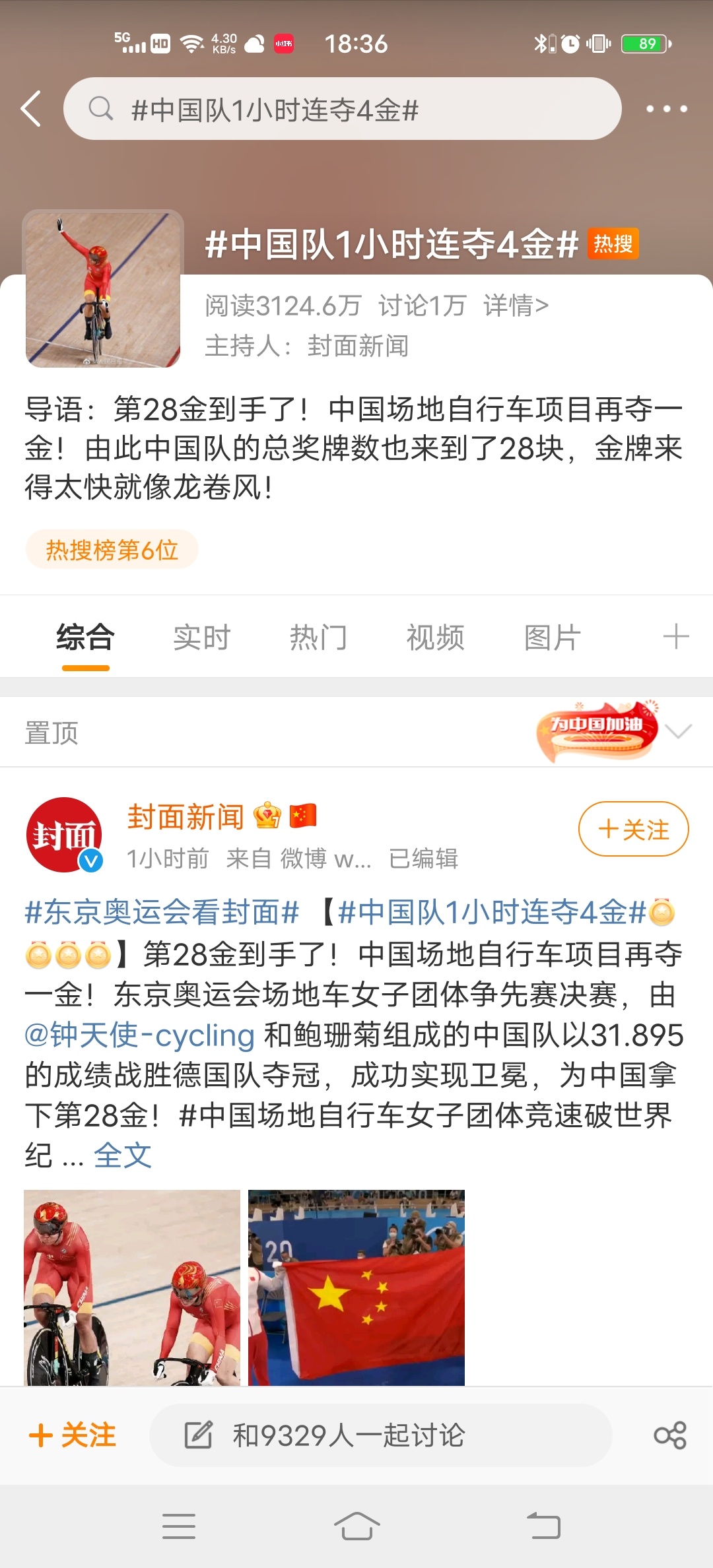Tap the 热搜榜第6位 chip
Viewport: 713px width, 1568px height.
coord(112,549)
